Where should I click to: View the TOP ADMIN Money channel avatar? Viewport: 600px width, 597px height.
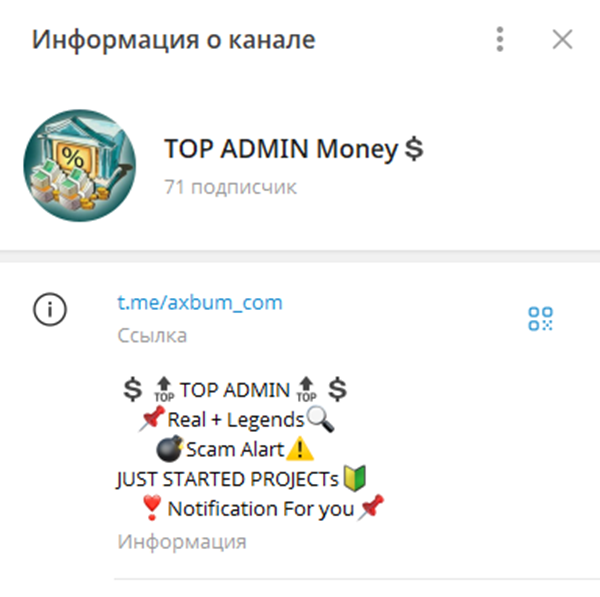[76, 162]
